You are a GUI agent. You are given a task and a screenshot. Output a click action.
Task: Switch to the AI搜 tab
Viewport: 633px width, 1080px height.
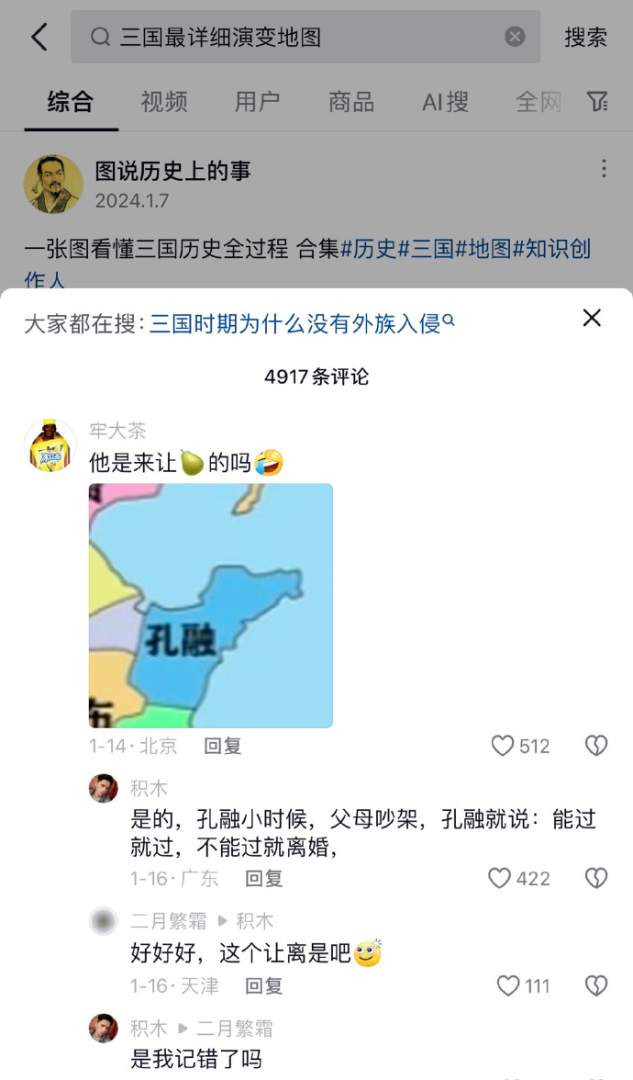click(x=445, y=101)
